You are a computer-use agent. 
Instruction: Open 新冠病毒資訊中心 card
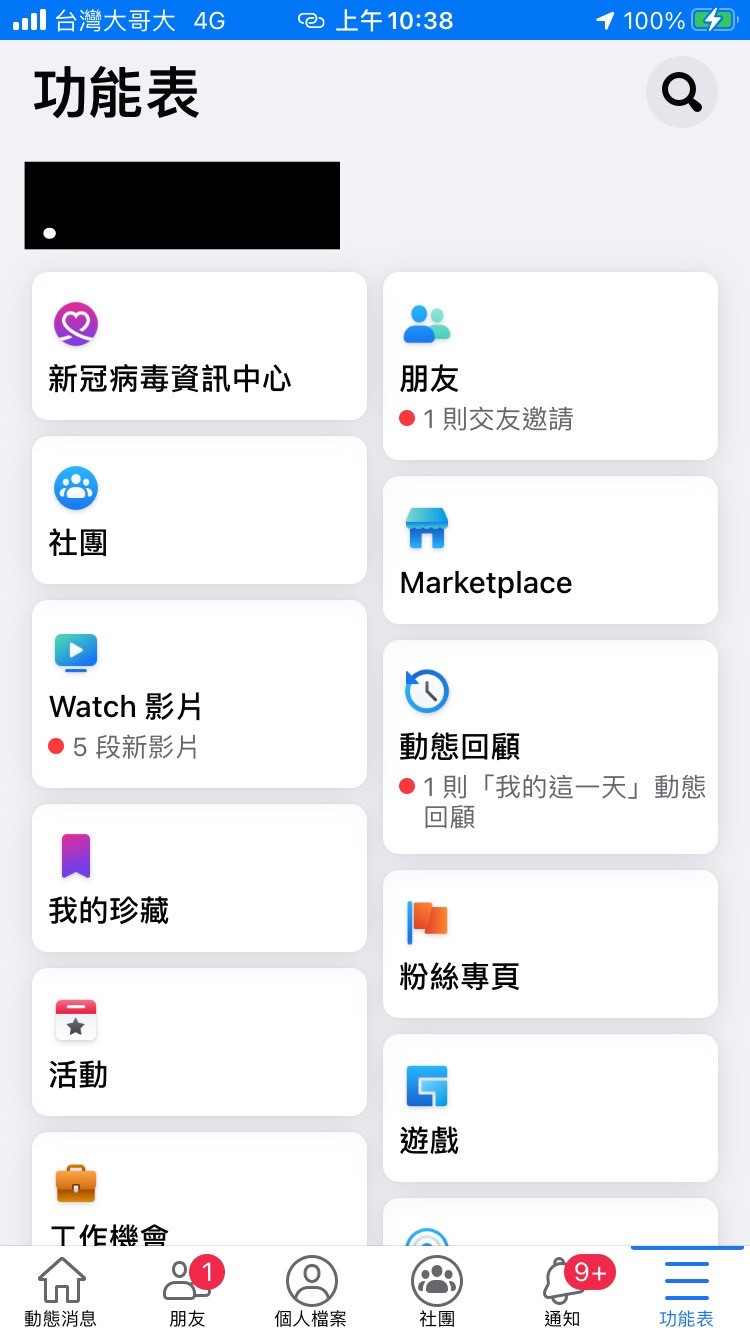point(199,346)
